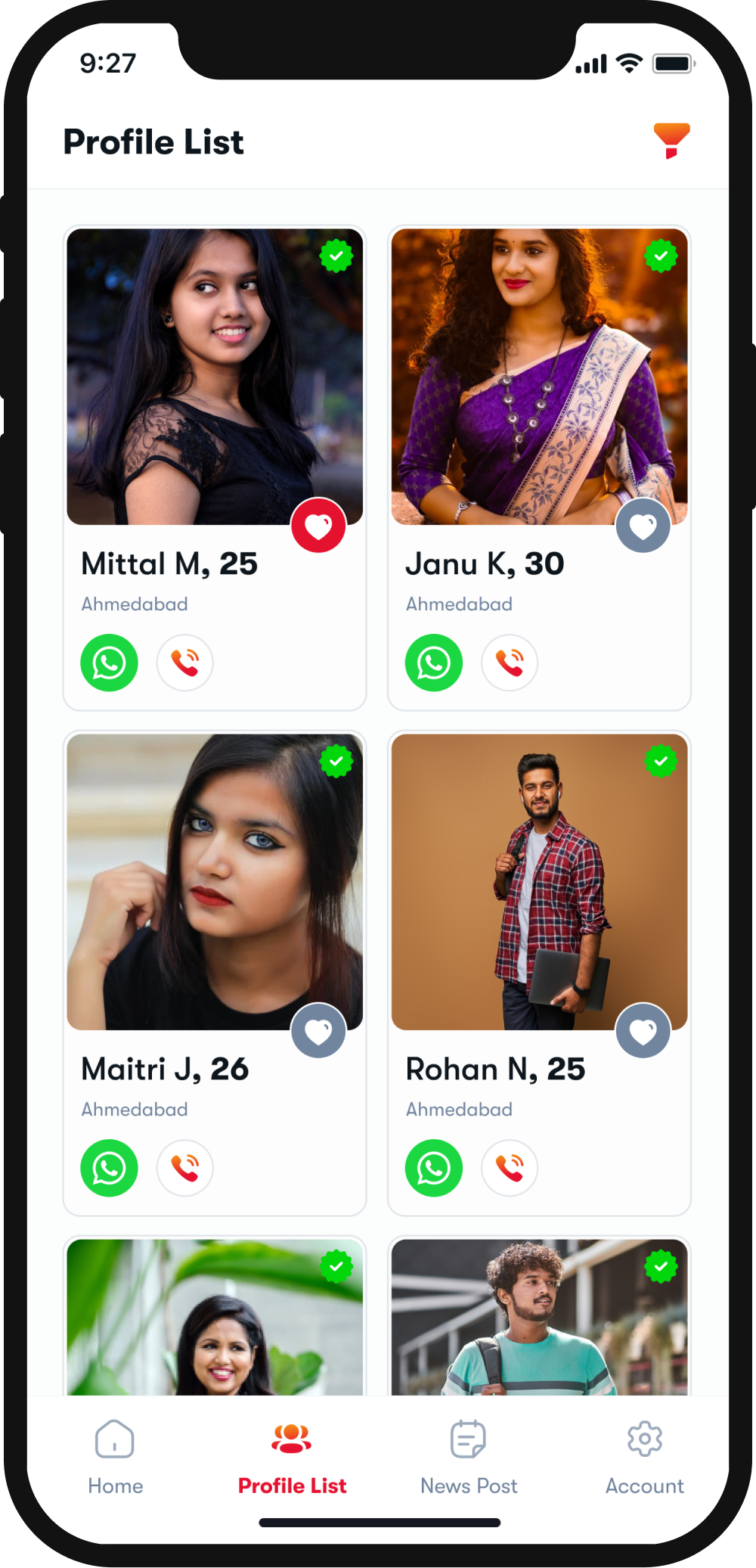Like Rohan N's profile with the heart
This screenshot has width=756, height=1568.
pos(643,1031)
